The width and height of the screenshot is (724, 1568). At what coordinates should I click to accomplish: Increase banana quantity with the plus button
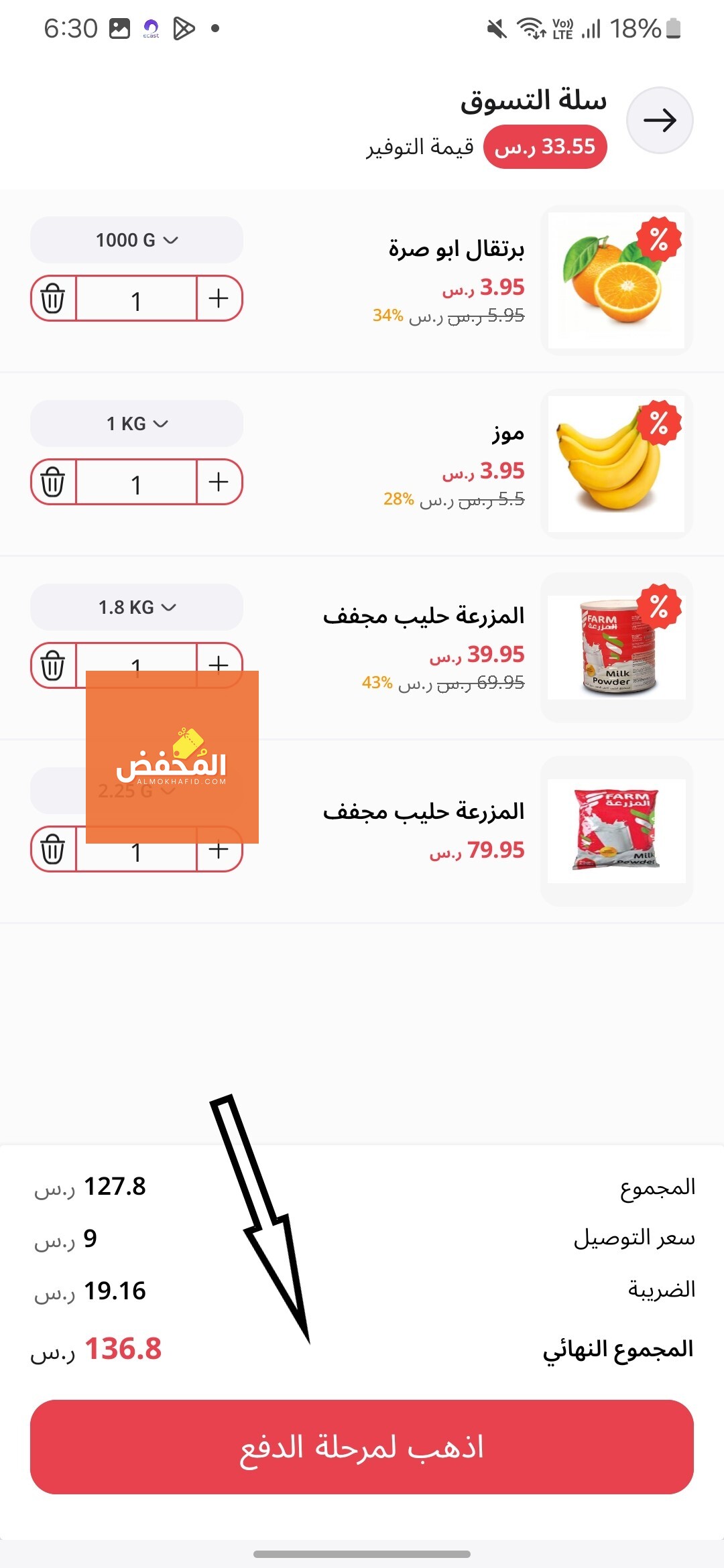(219, 482)
